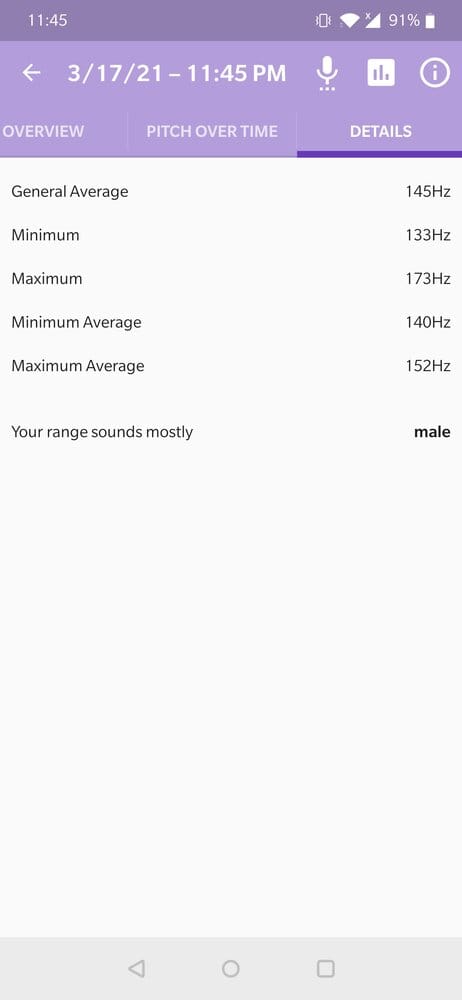Switch to the Pitch Over Time tab

coord(212,131)
